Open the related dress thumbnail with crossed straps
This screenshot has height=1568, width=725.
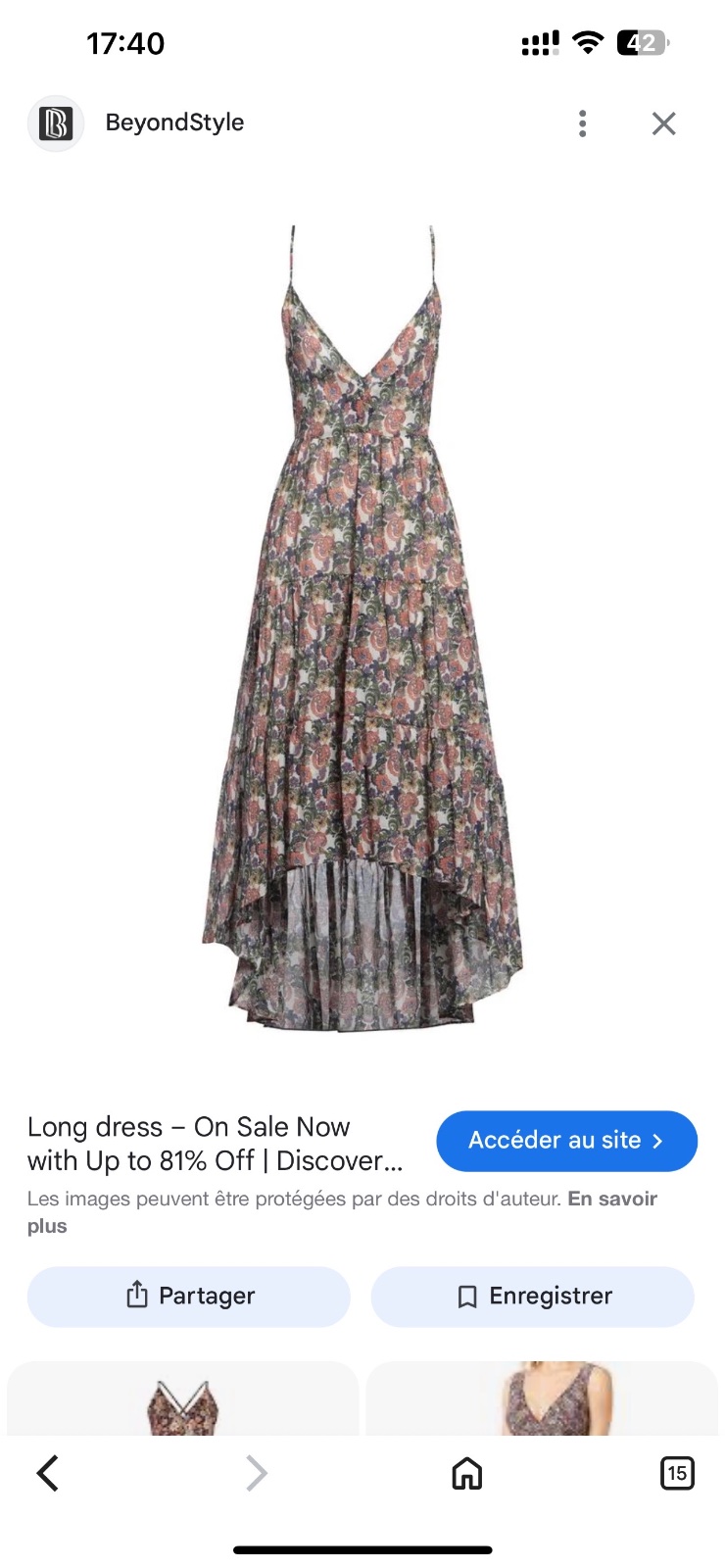182,1398
